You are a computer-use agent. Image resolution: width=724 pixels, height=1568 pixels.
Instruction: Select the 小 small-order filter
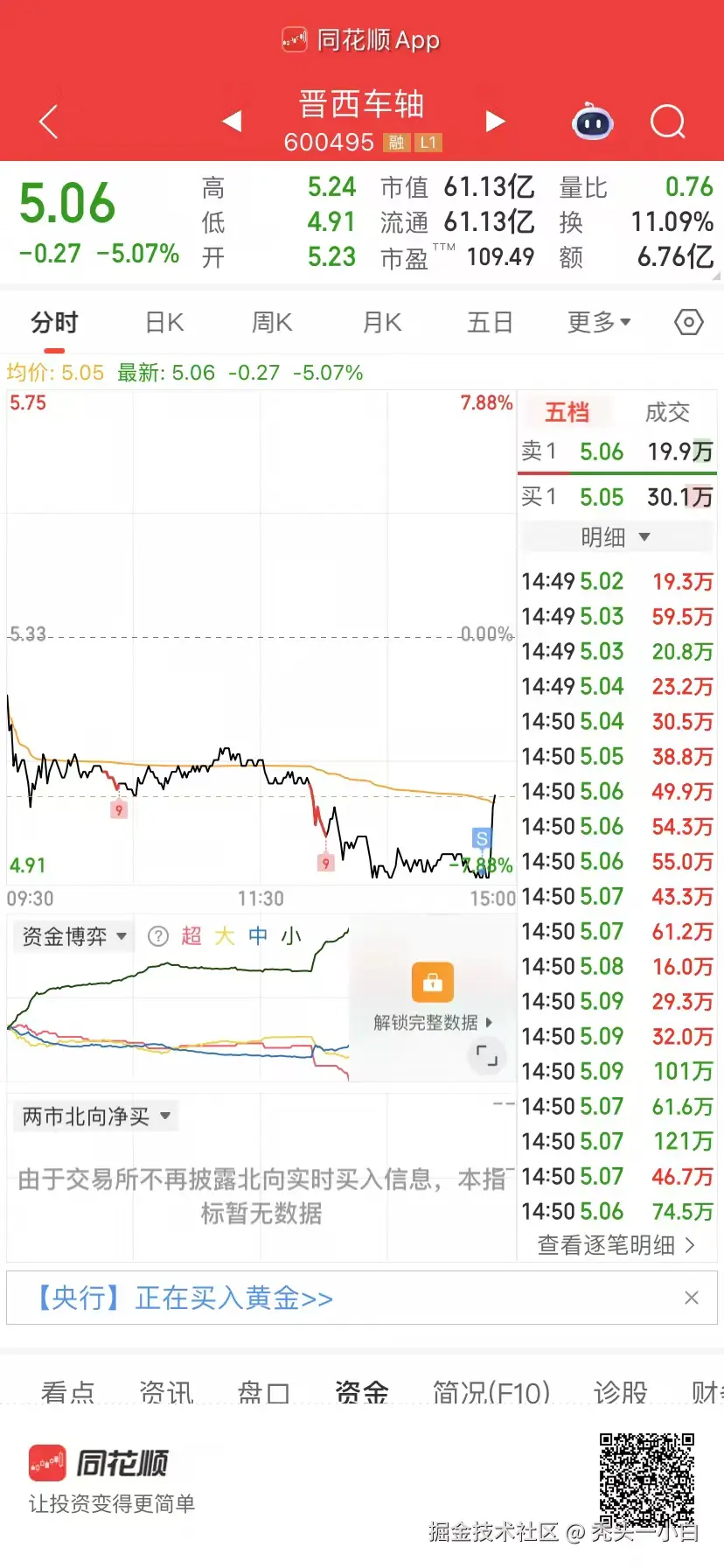pos(292,935)
